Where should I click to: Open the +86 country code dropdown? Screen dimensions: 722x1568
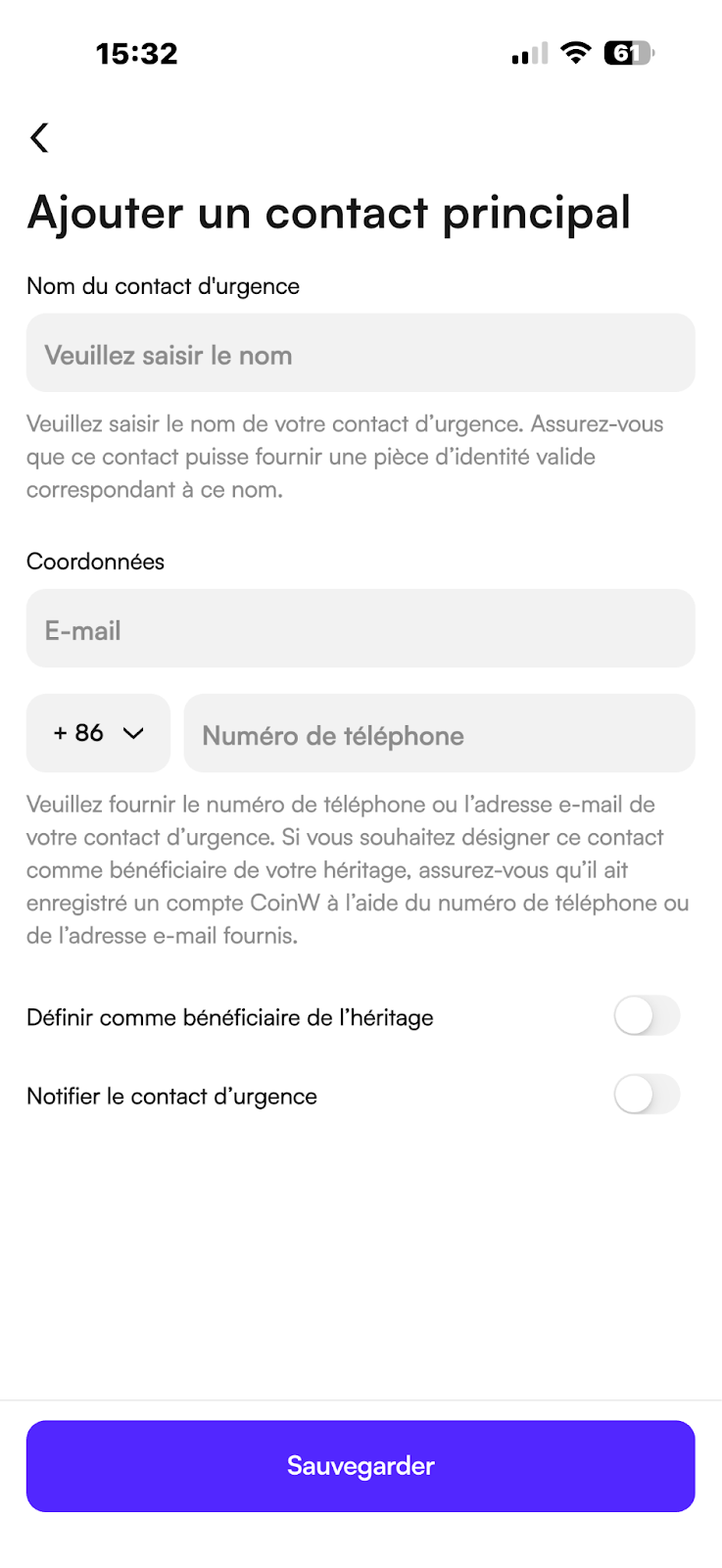[98, 733]
